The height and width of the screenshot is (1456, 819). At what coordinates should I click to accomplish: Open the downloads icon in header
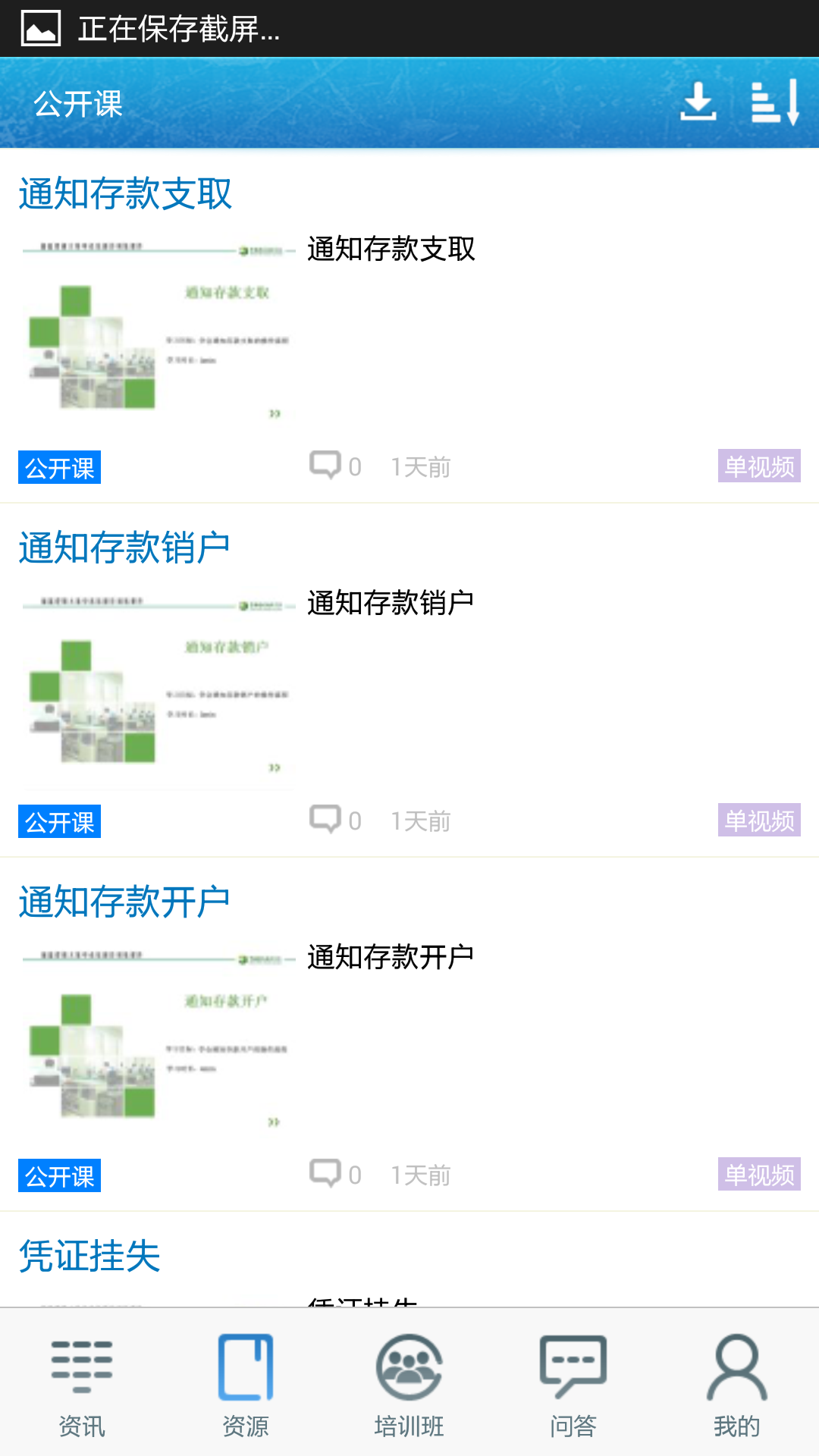[698, 102]
